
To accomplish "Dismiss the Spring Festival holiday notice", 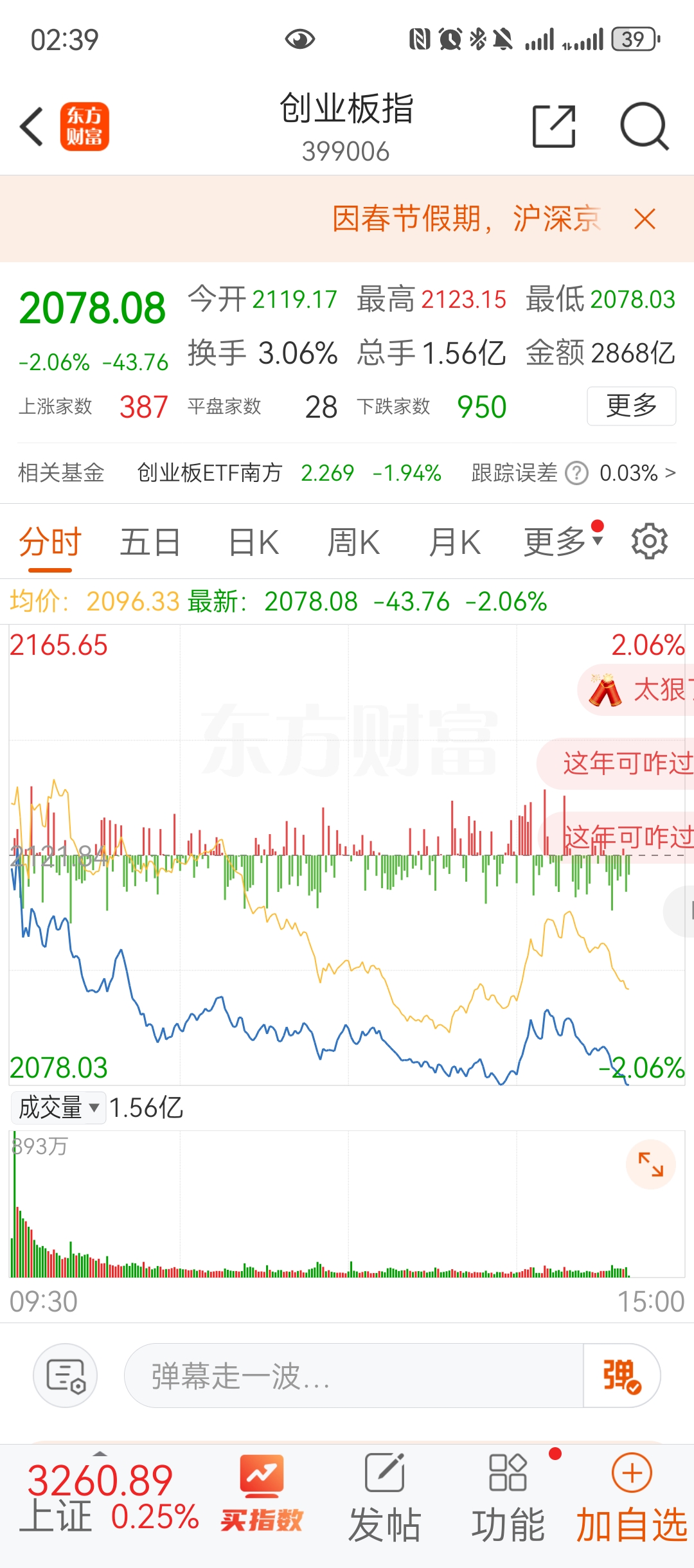I will click(646, 218).
